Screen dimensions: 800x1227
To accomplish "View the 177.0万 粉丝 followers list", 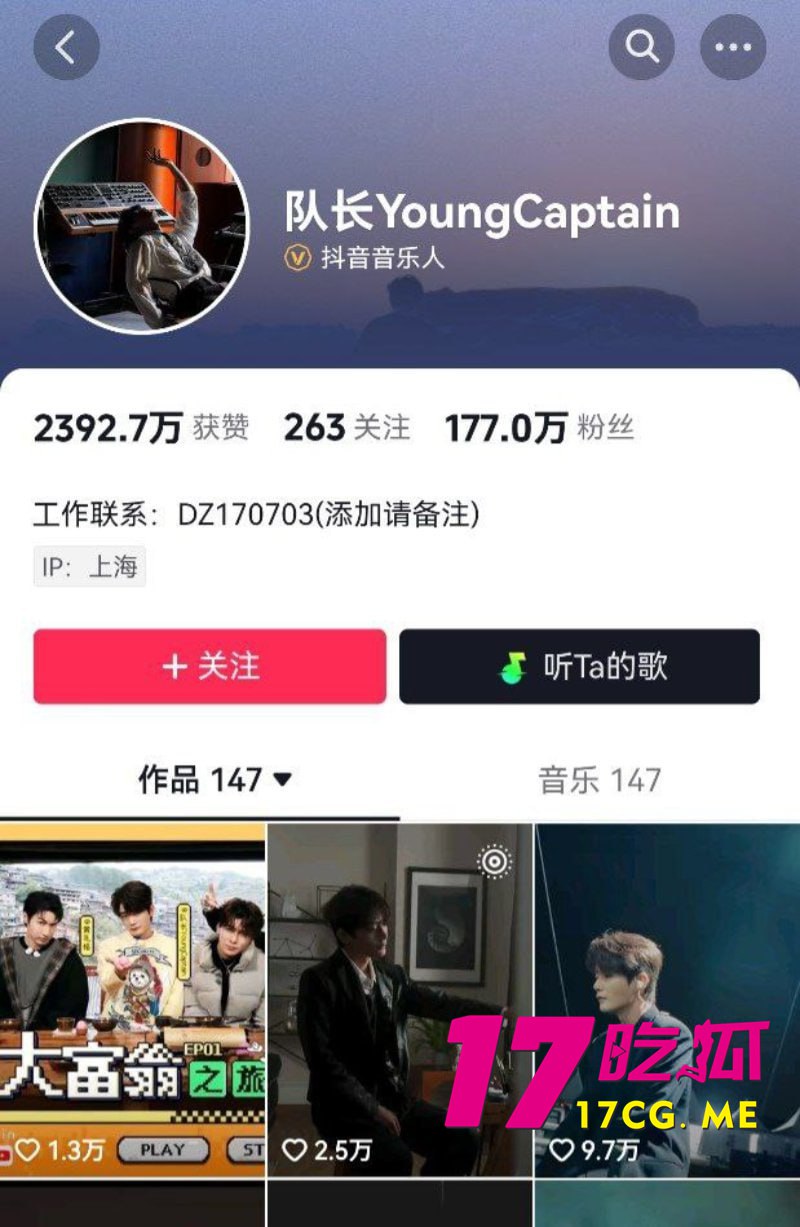I will pos(539,428).
